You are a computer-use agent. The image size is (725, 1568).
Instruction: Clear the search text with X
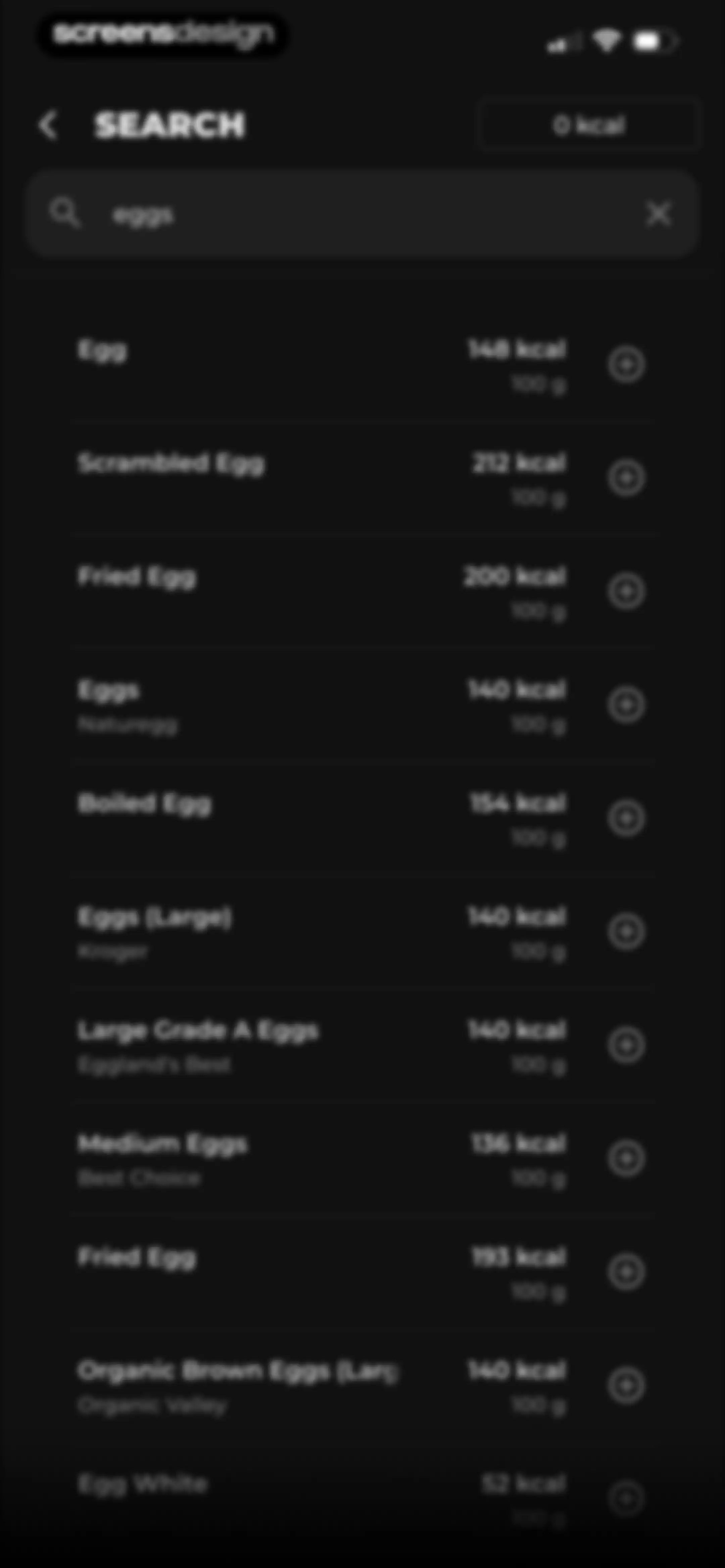[658, 214]
